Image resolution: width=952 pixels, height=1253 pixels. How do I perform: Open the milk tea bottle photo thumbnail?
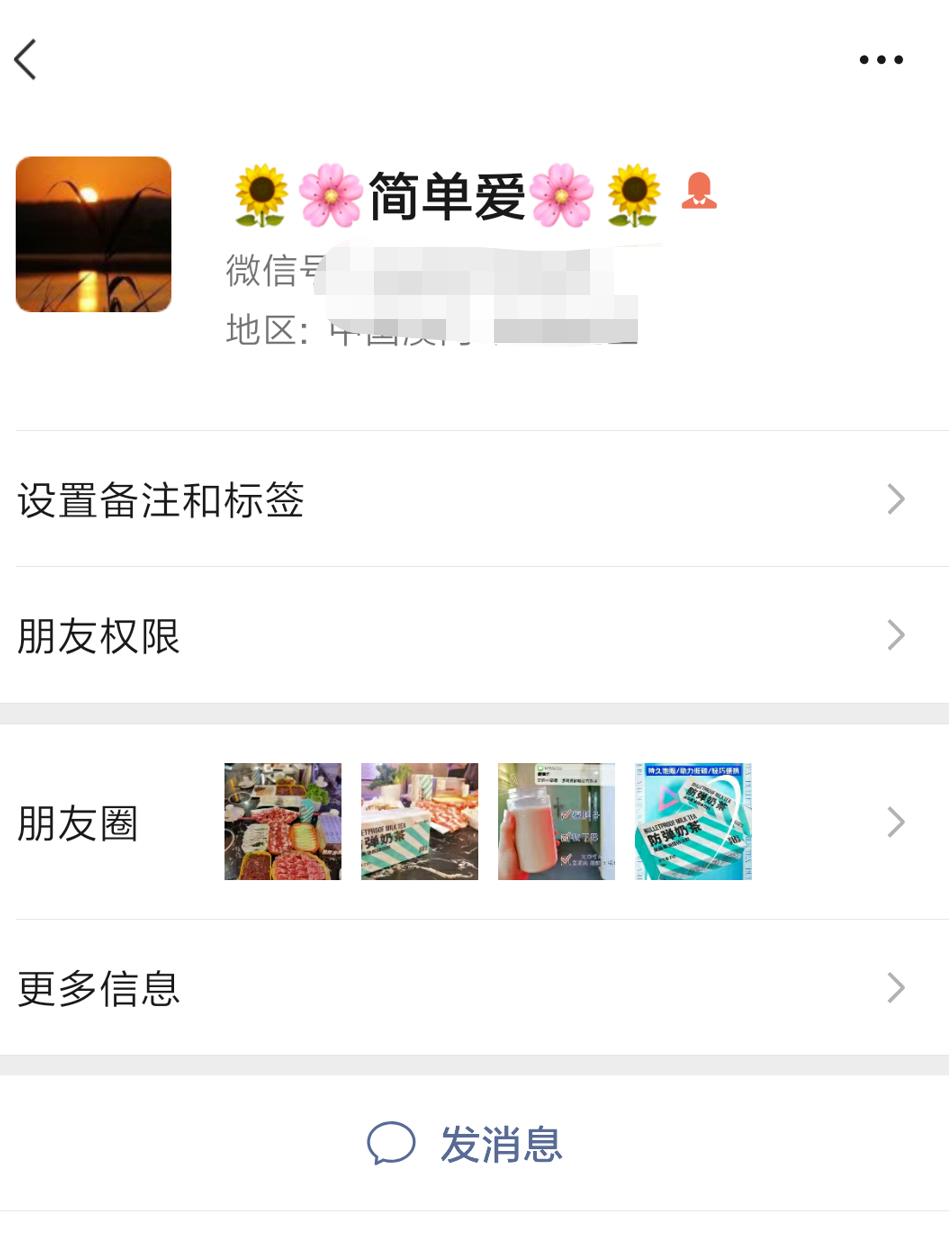click(556, 821)
